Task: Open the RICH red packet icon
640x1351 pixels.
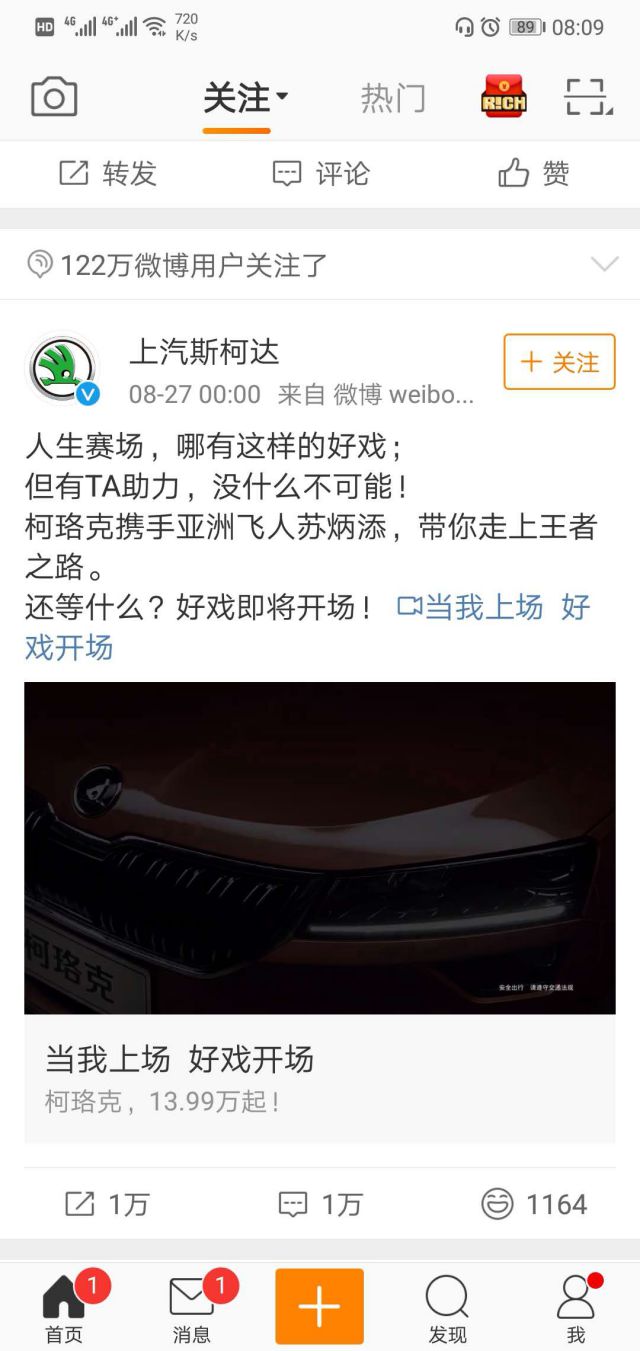Action: point(503,98)
